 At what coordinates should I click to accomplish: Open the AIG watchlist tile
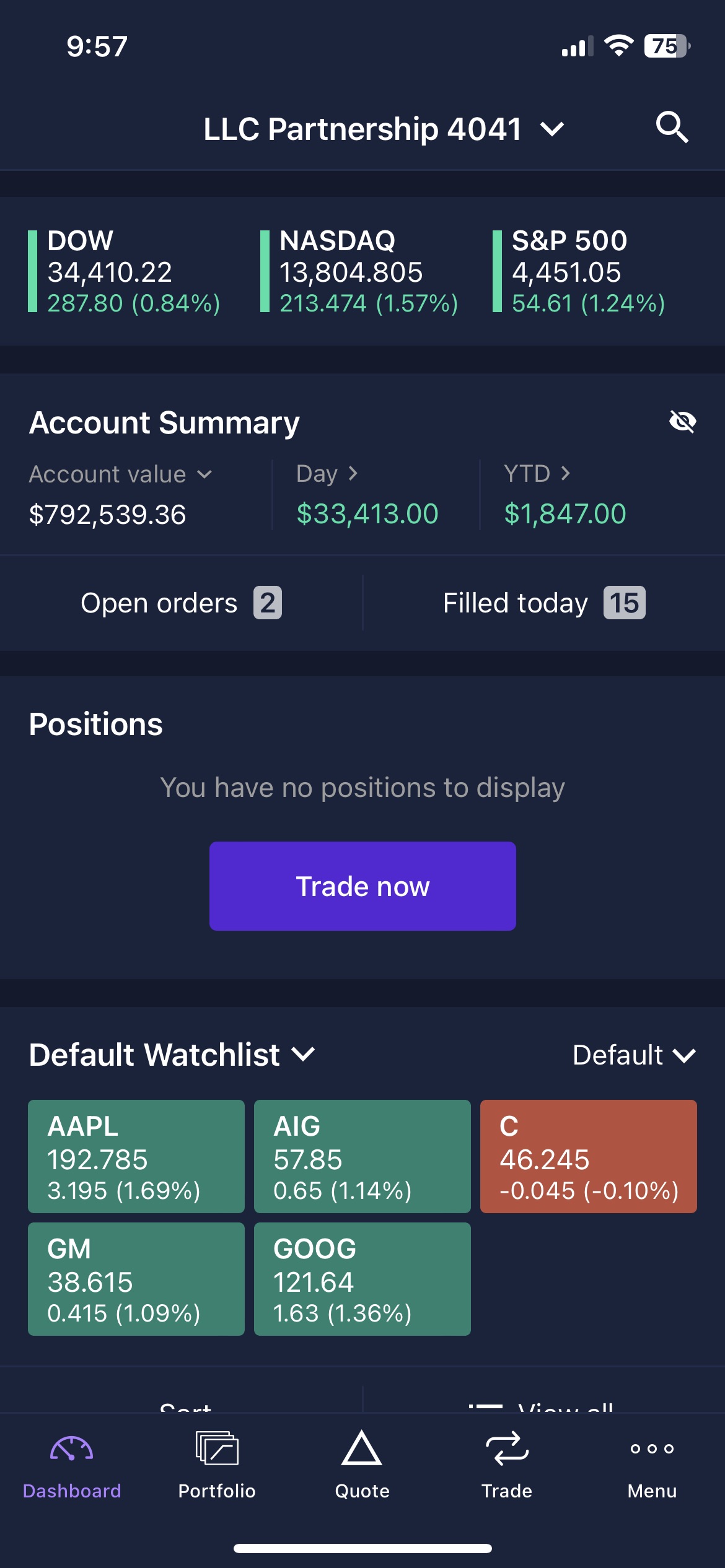pyautogui.click(x=362, y=1156)
